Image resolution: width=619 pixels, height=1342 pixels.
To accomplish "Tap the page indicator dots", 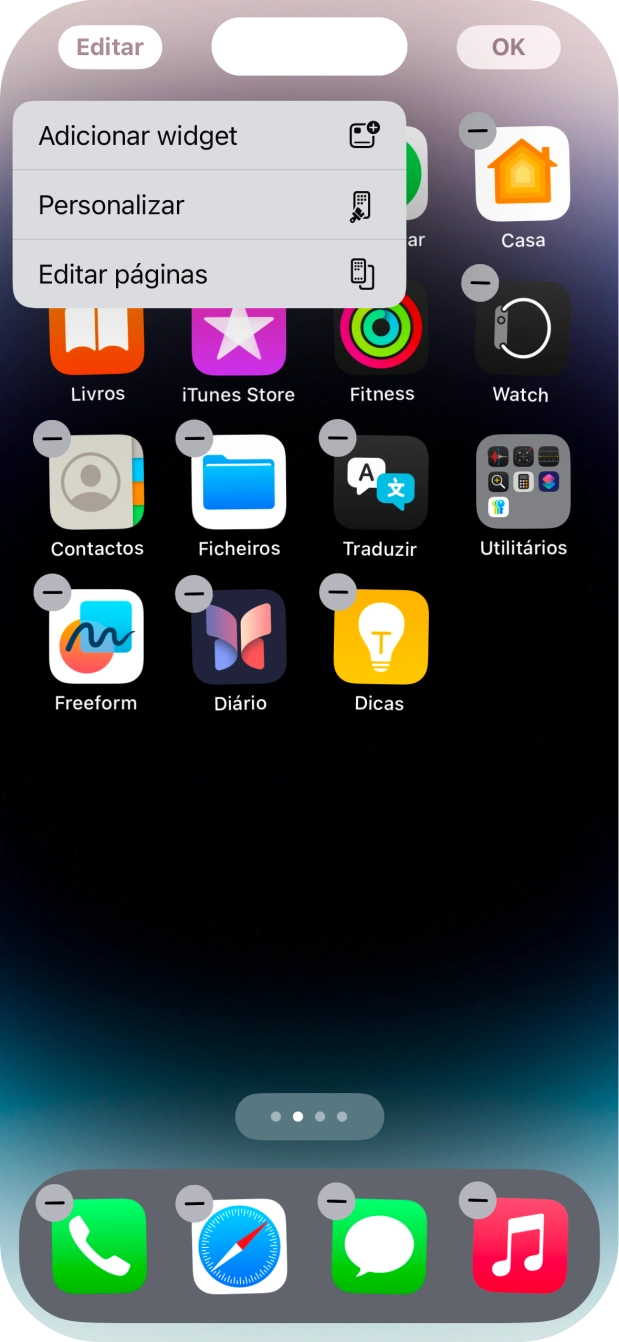I will (309, 1117).
